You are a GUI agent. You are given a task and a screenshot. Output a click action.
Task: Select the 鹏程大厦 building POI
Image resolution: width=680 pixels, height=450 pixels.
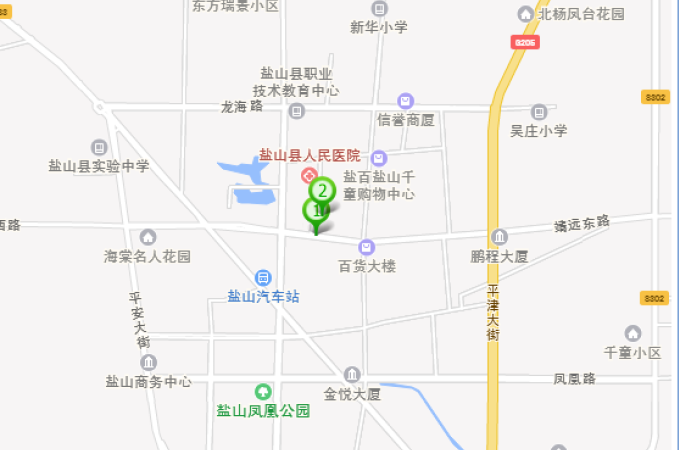tap(499, 237)
